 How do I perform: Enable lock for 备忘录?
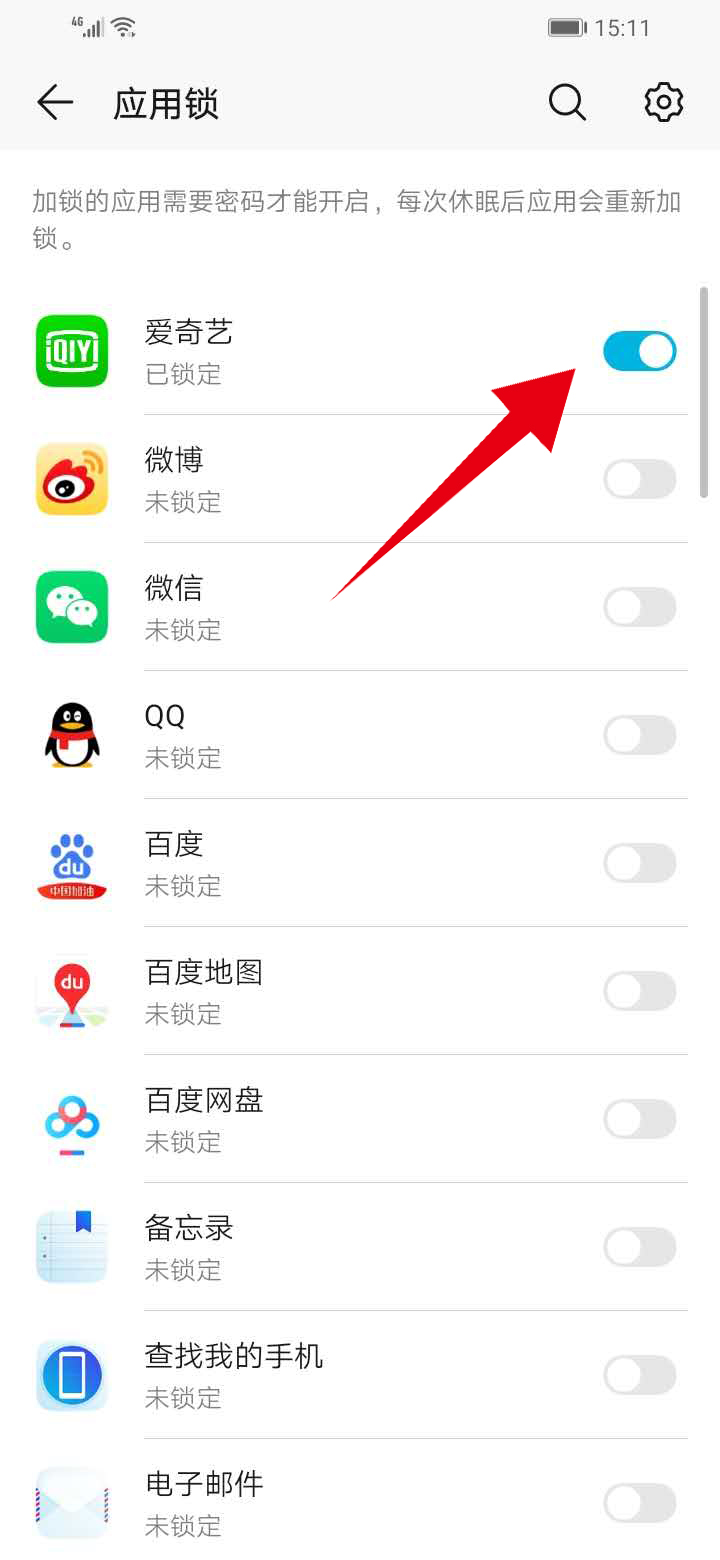coord(640,1247)
